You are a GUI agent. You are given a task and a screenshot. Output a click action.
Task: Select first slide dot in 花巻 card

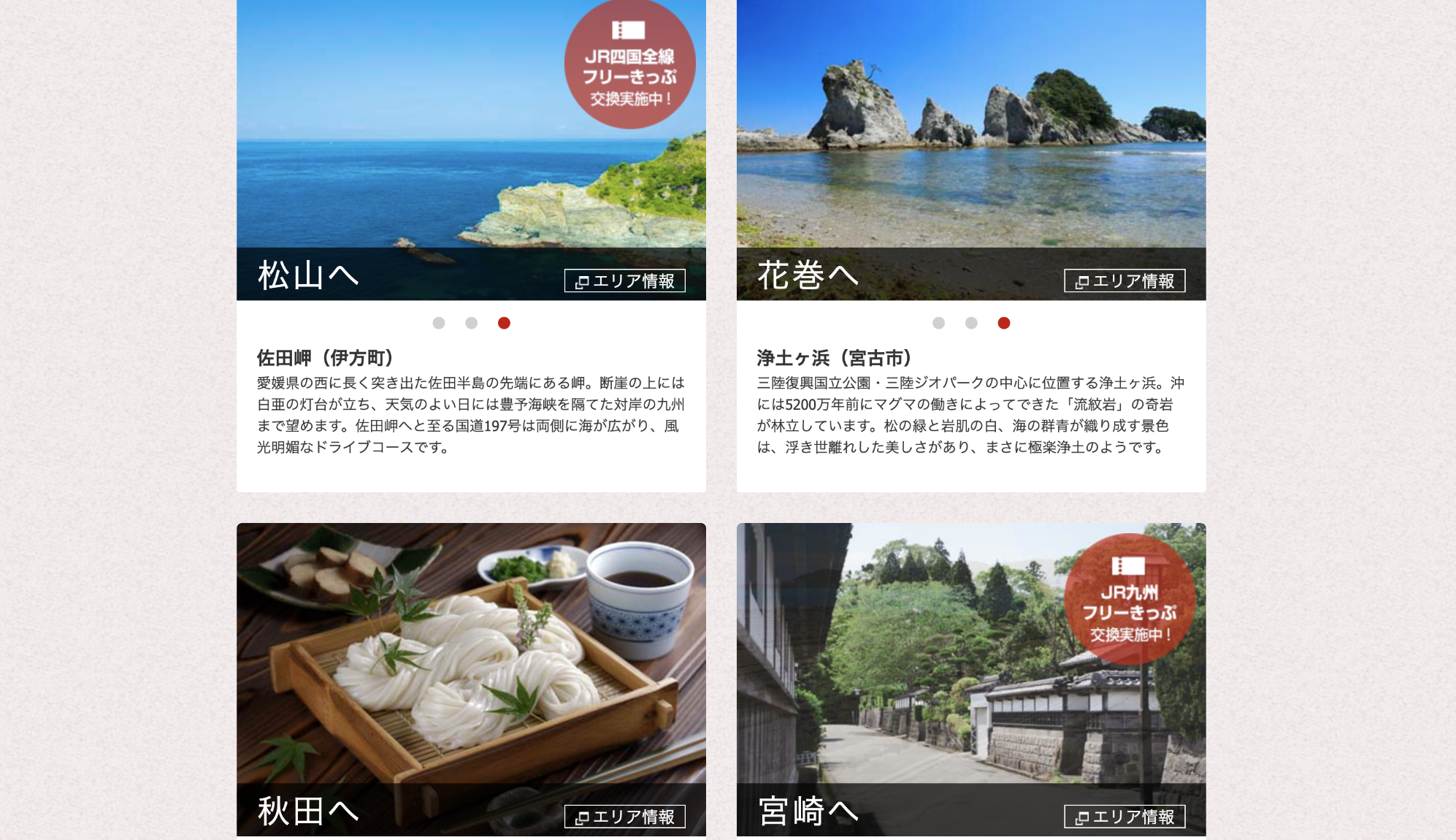[939, 323]
